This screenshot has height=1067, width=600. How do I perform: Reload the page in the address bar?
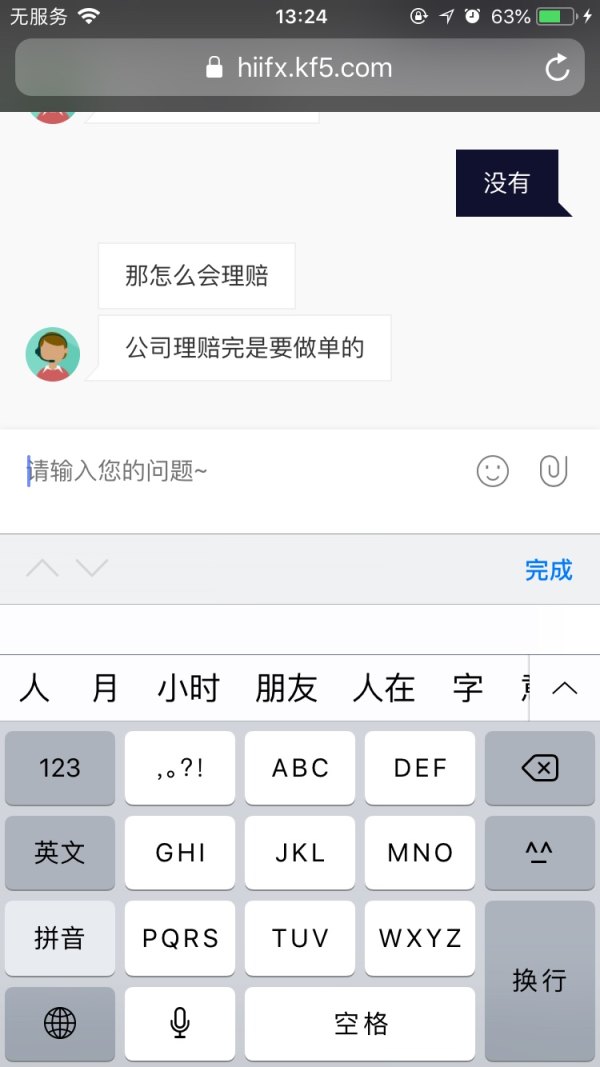tap(556, 68)
